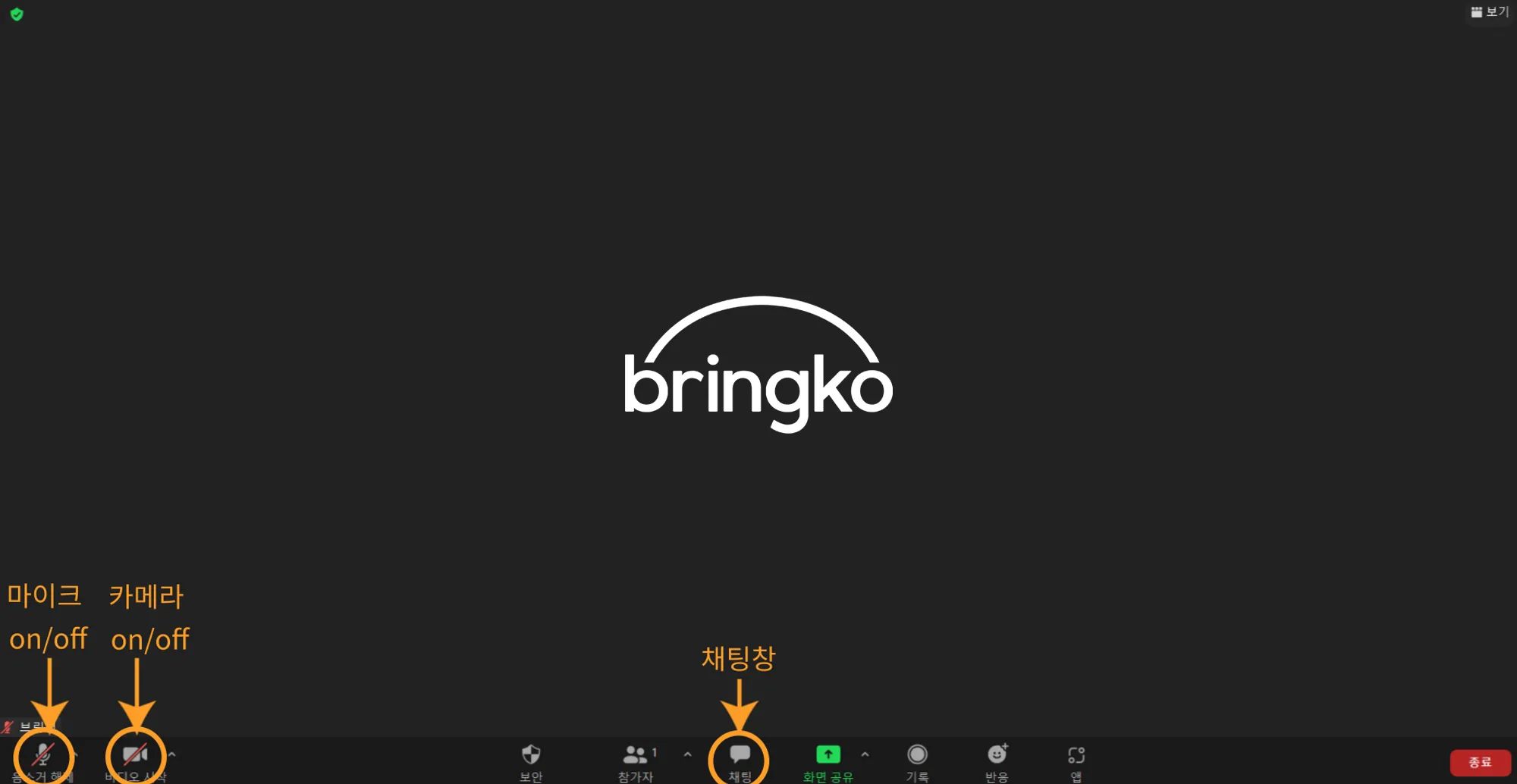
Task: Start recording with 기록
Action: pyautogui.click(x=917, y=760)
